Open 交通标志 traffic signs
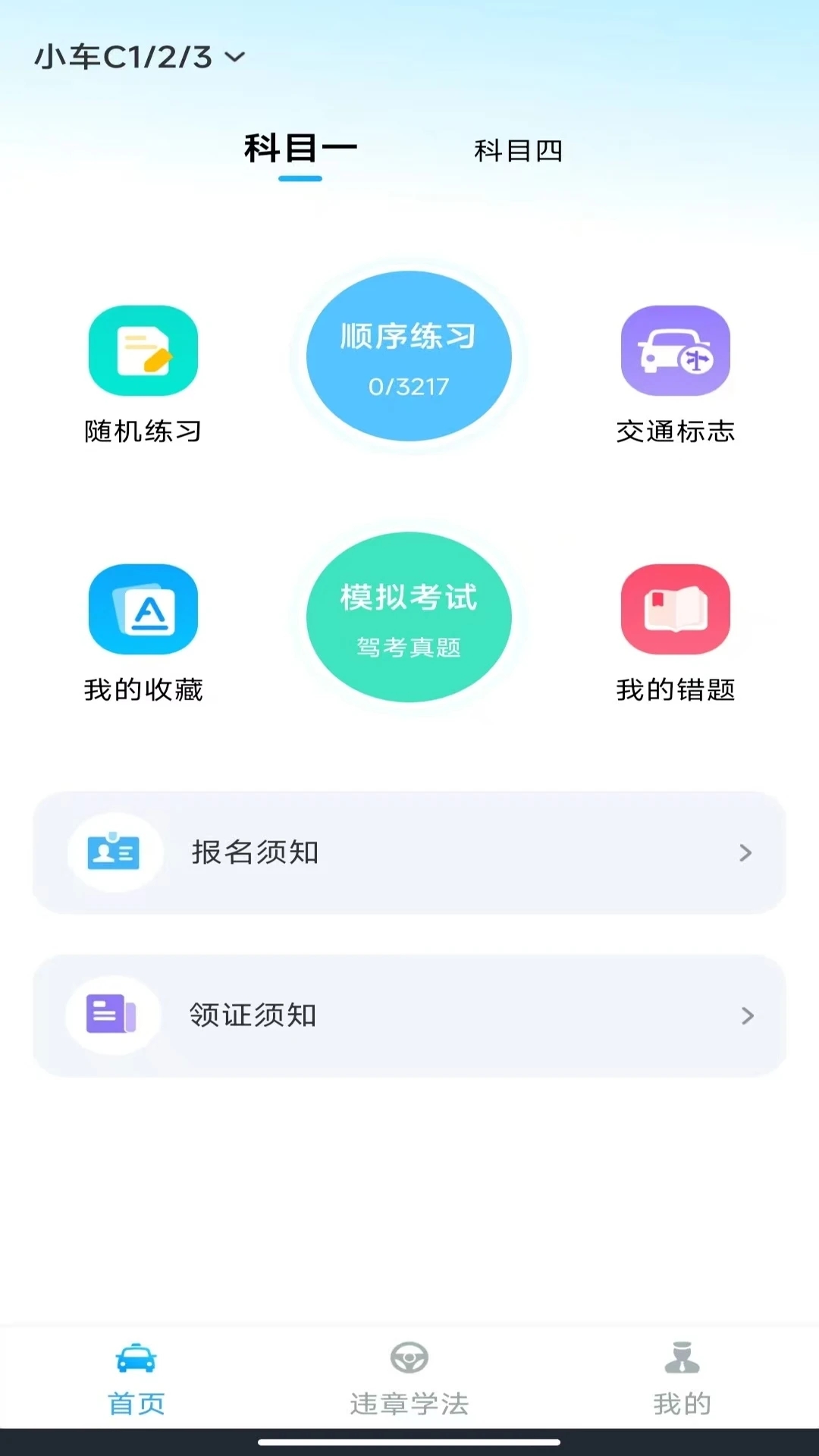This screenshot has width=819, height=1456. [676, 375]
